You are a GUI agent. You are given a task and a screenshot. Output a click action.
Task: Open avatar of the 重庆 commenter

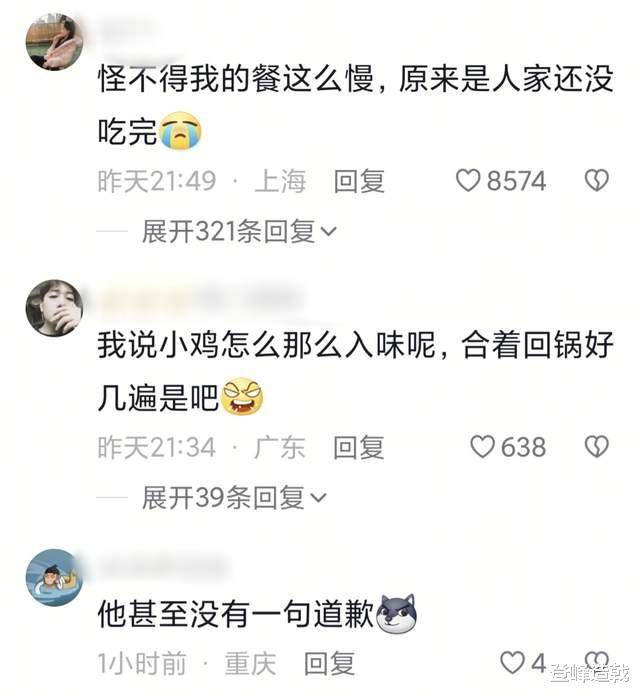tap(54, 577)
